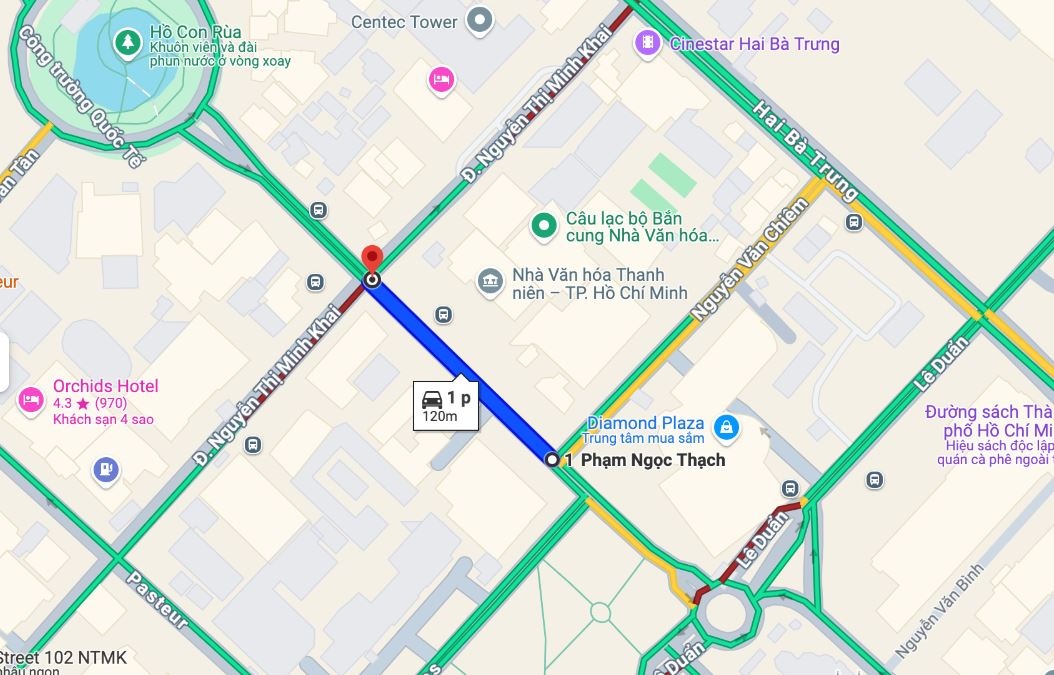Open the Diamond Plaza place marker
The width and height of the screenshot is (1054, 675).
click(727, 428)
